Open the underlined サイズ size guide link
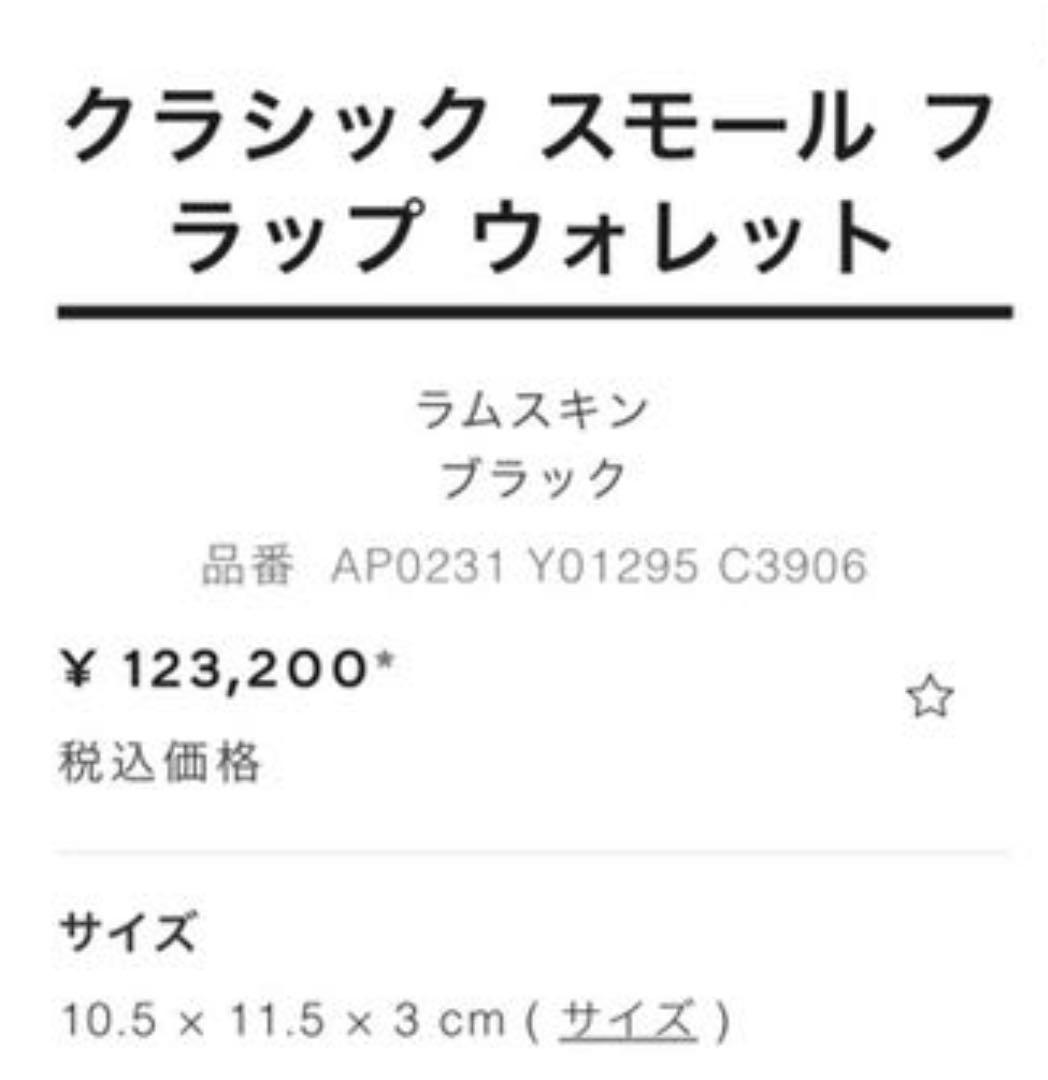The height and width of the screenshot is (1080, 1048). click(x=626, y=1021)
